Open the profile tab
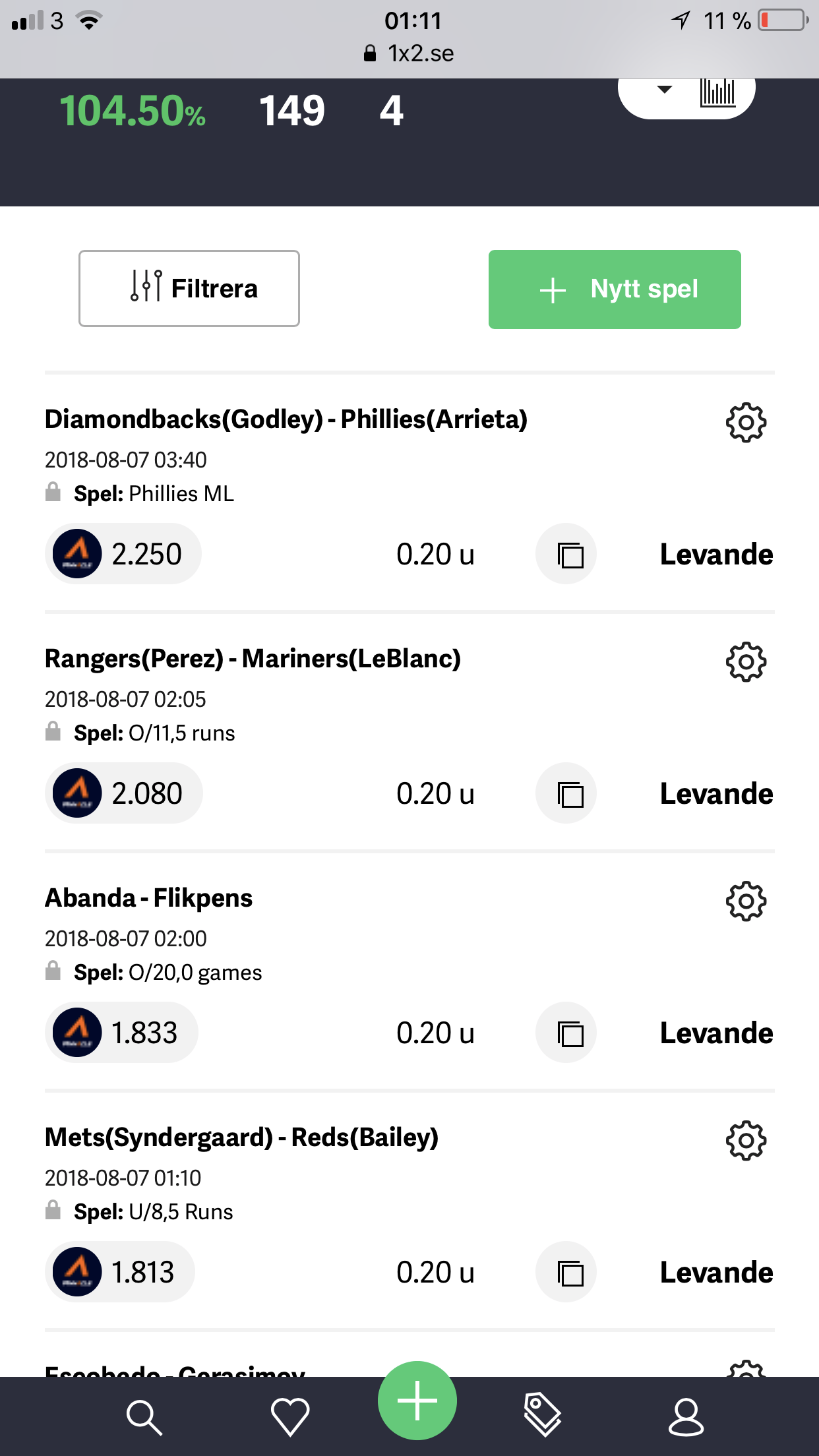 click(686, 1416)
